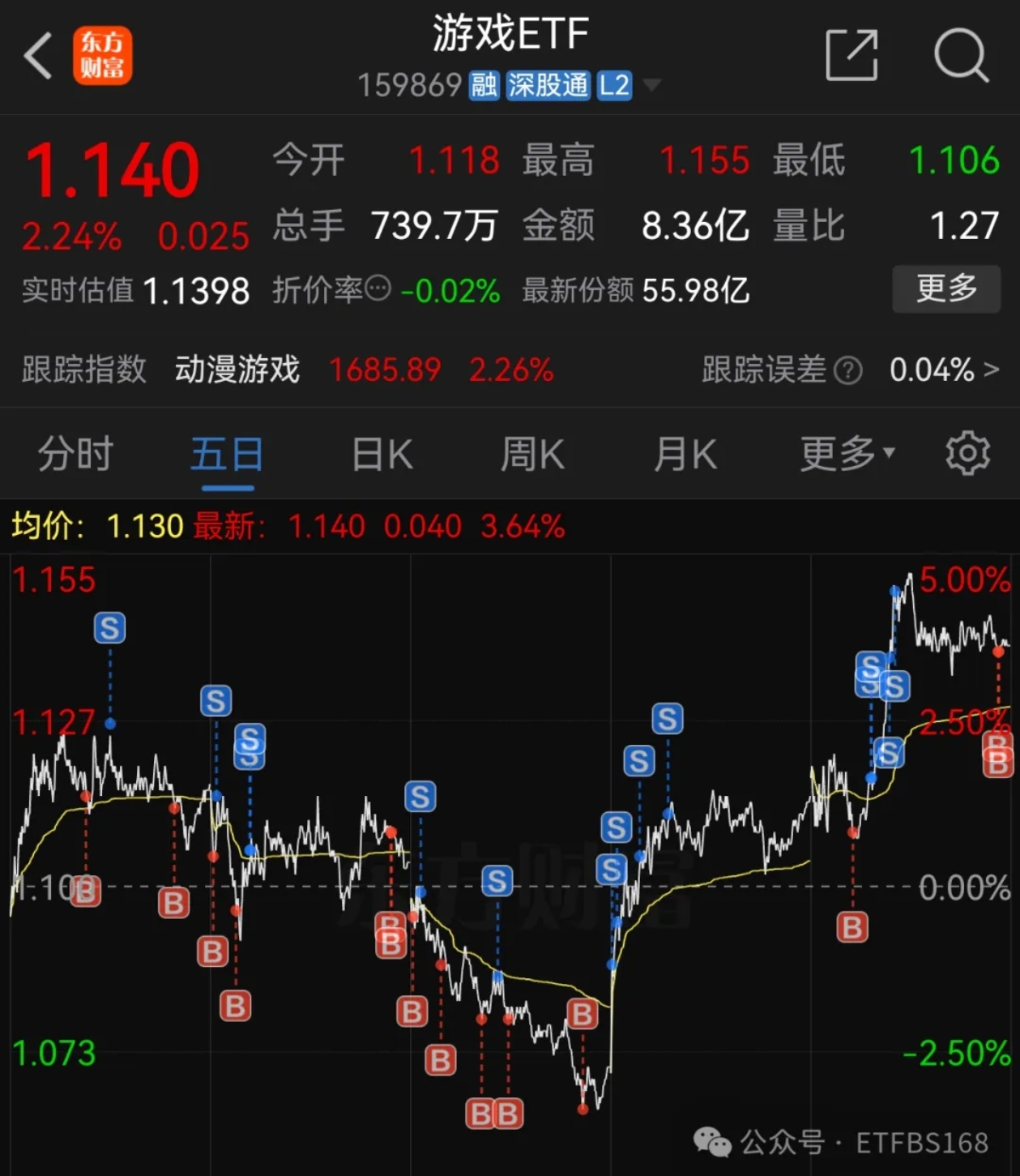Expand the 更多 chart period dropdown
Screen dimensions: 1020x1176
(847, 453)
